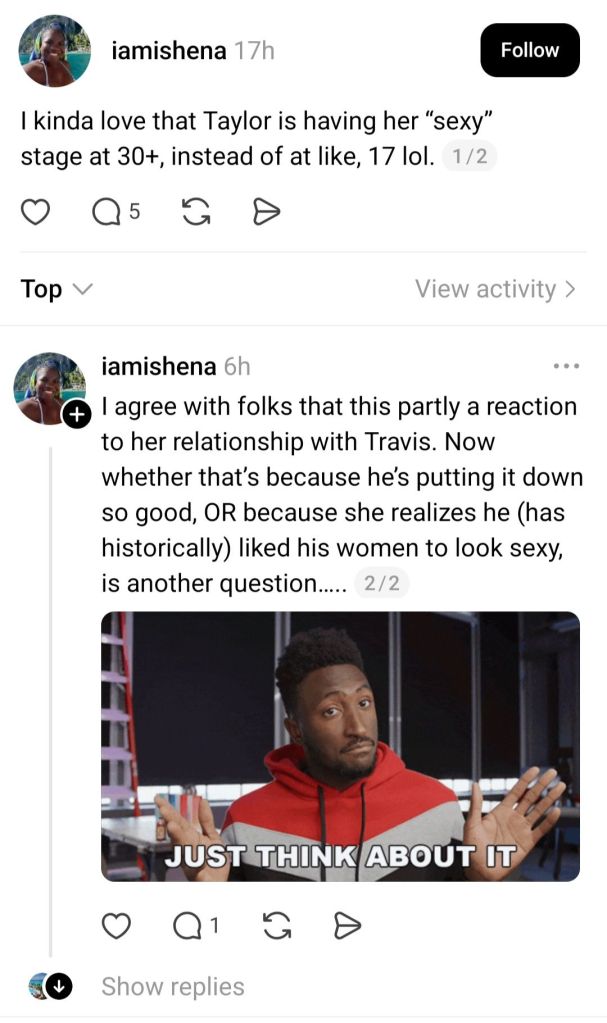The image size is (607, 1023).
Task: Like the reply about Travis
Action: click(117, 926)
